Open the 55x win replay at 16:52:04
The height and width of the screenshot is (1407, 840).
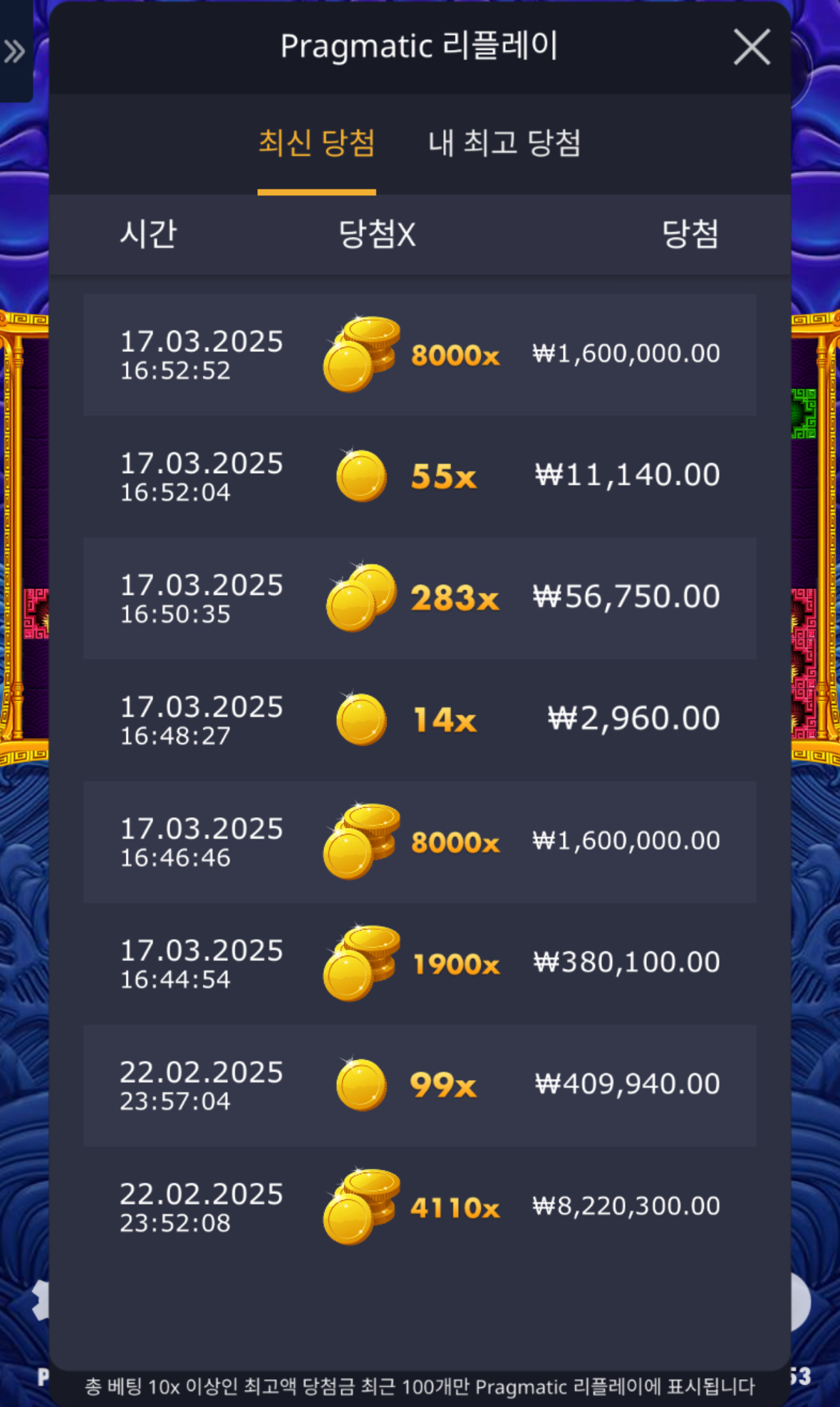coord(420,476)
